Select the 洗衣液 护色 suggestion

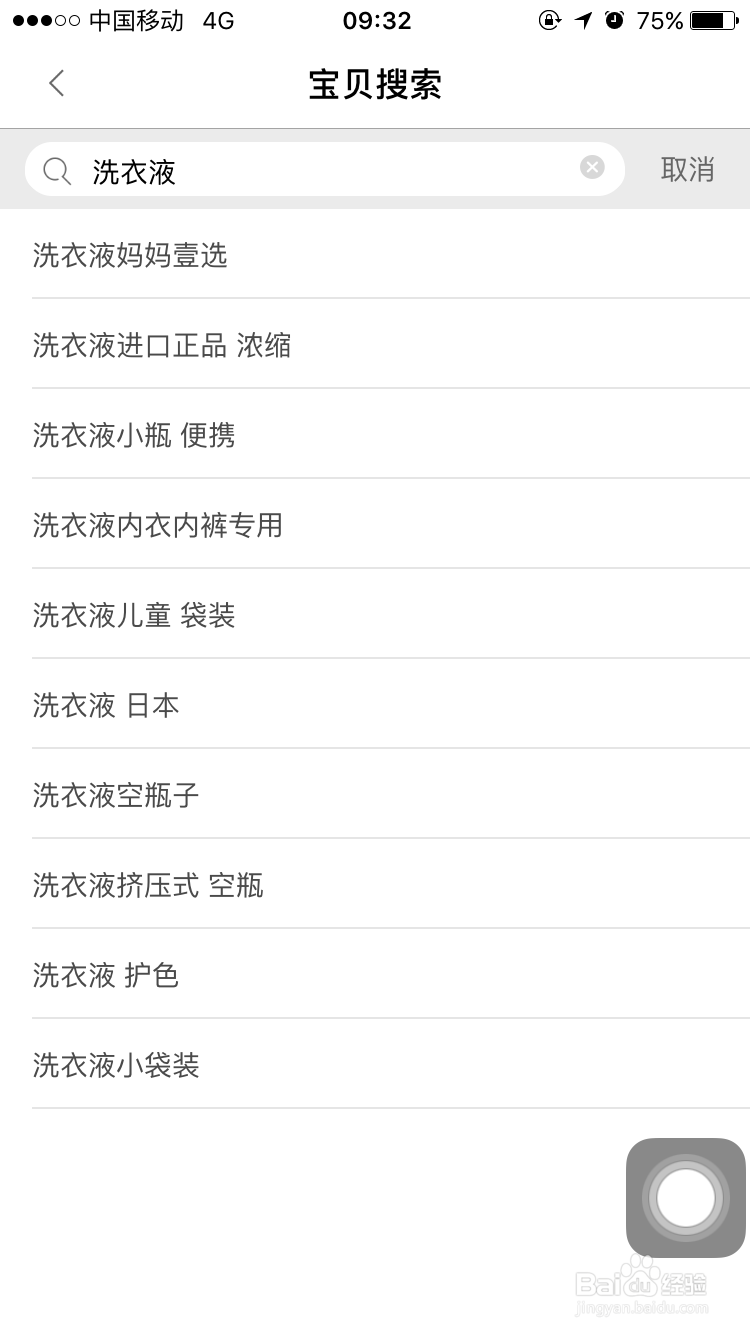pos(105,975)
